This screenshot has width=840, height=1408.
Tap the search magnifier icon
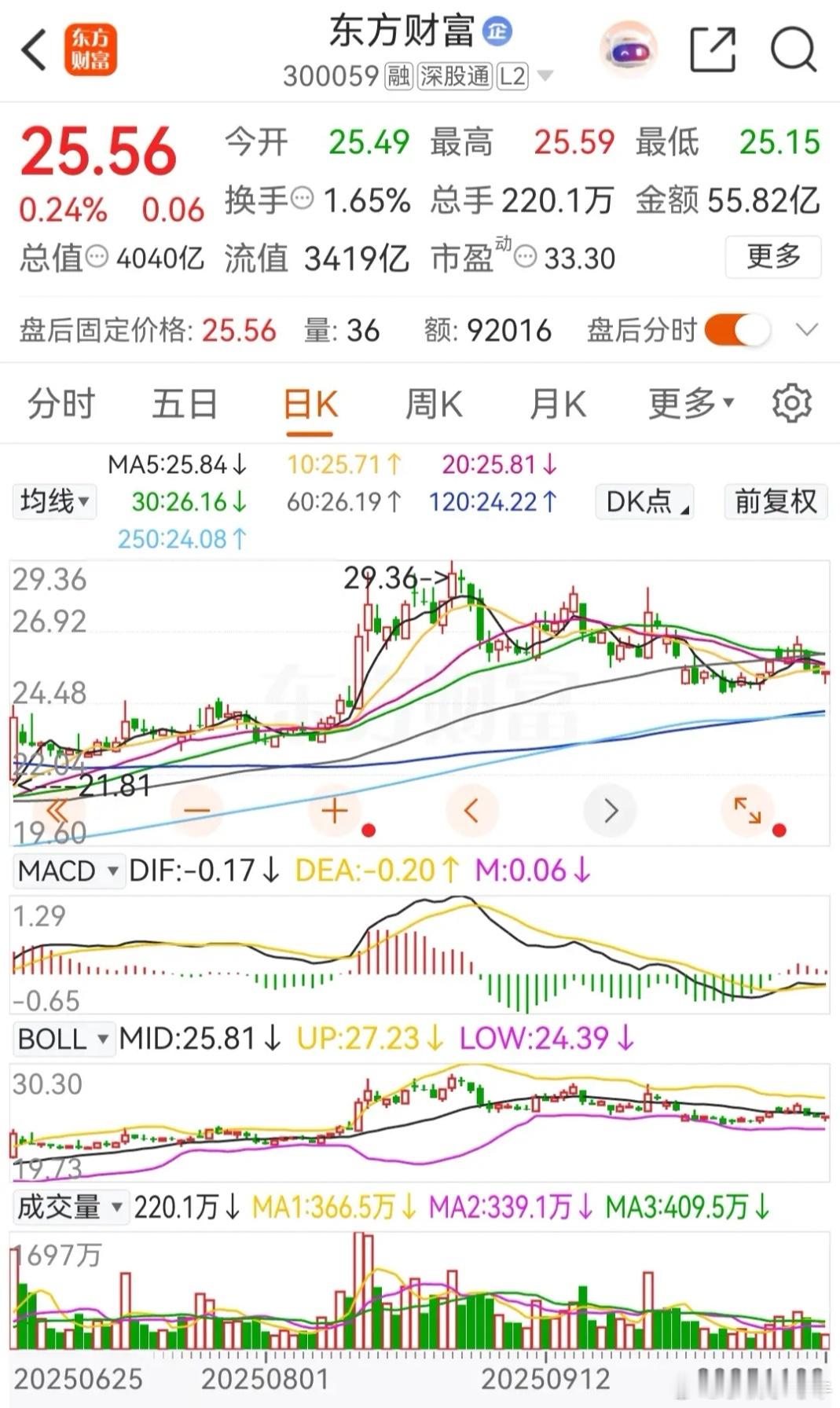[x=794, y=49]
